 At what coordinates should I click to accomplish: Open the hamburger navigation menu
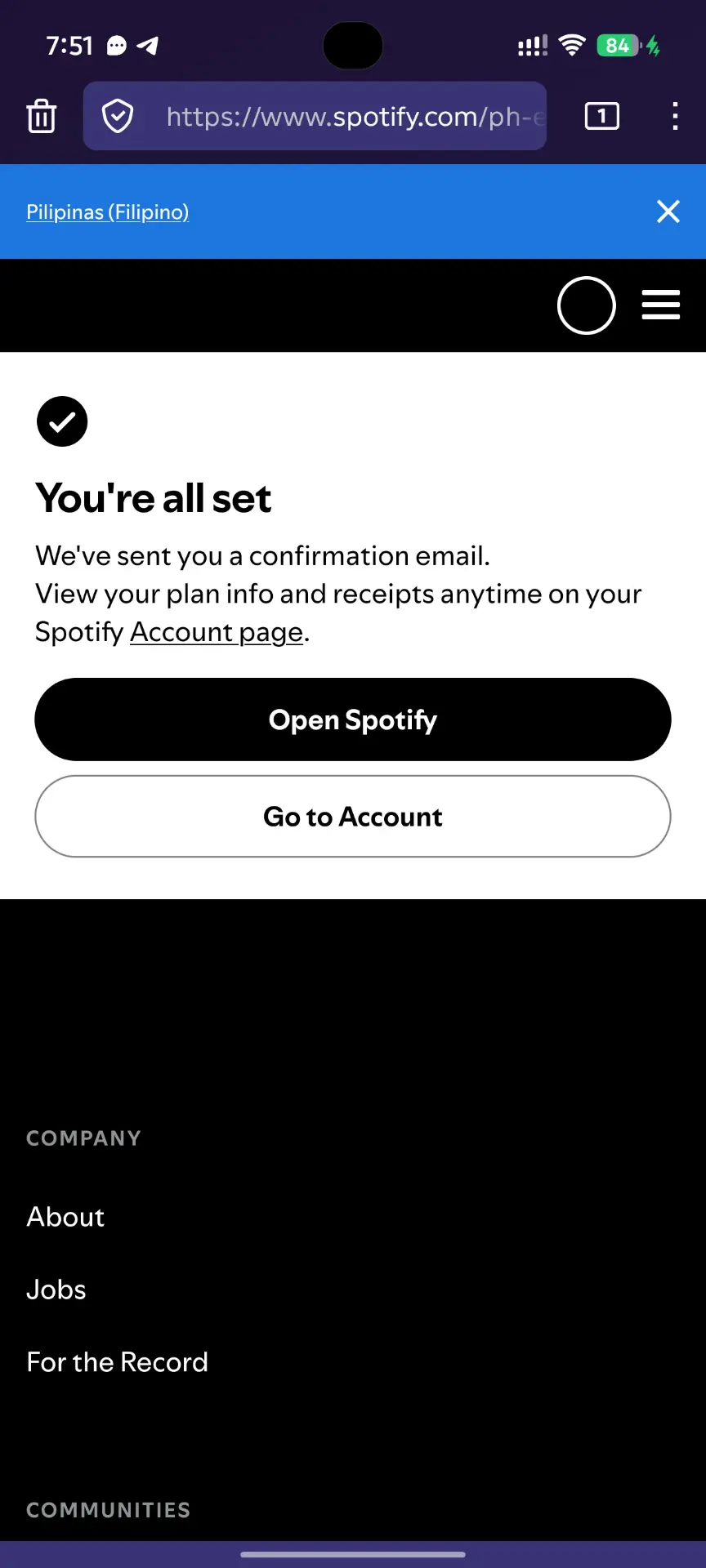[661, 305]
